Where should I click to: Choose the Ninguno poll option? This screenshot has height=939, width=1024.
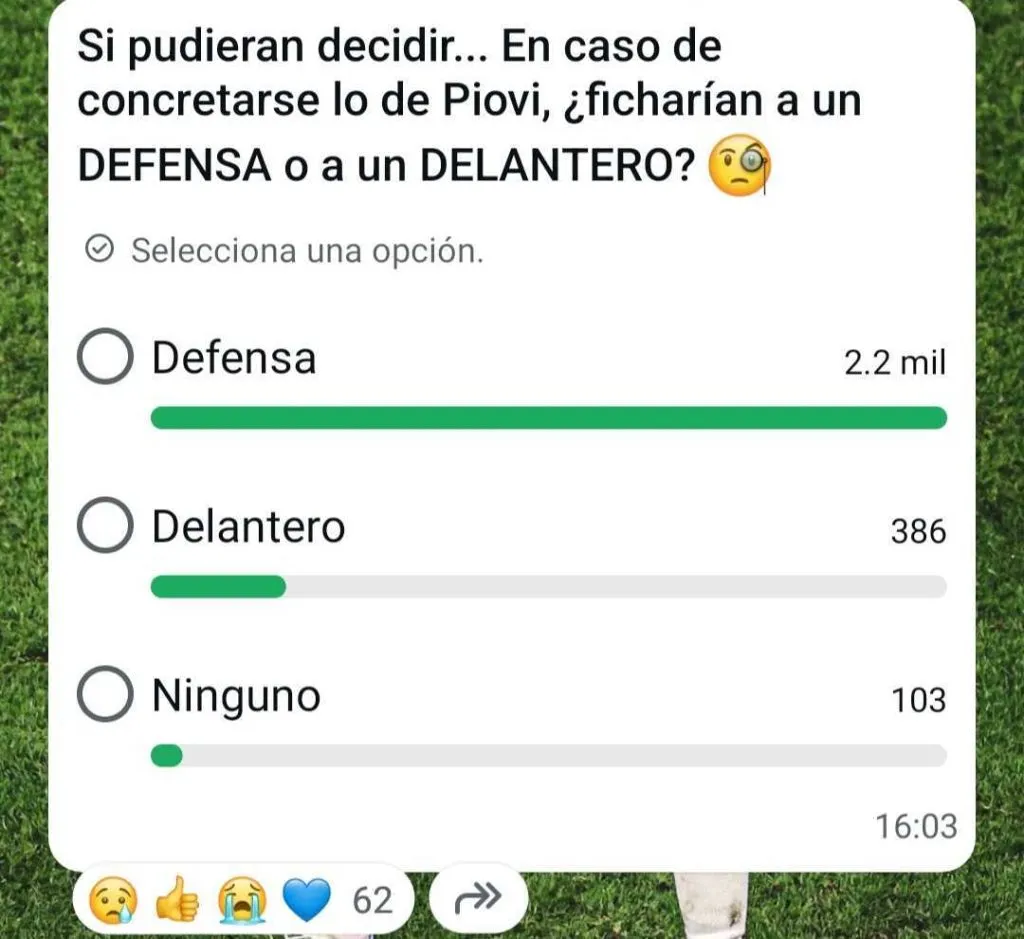(x=105, y=695)
